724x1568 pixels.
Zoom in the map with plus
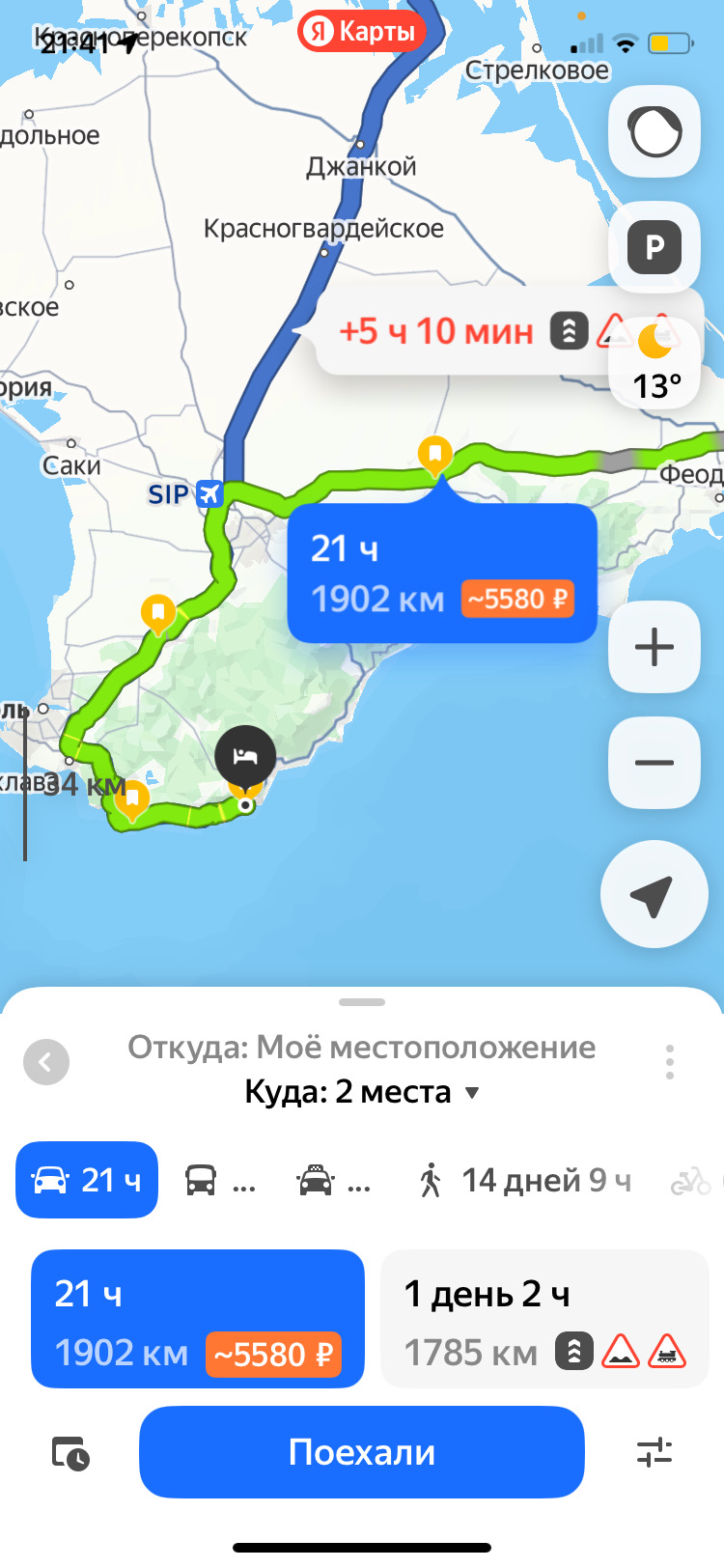[x=654, y=647]
